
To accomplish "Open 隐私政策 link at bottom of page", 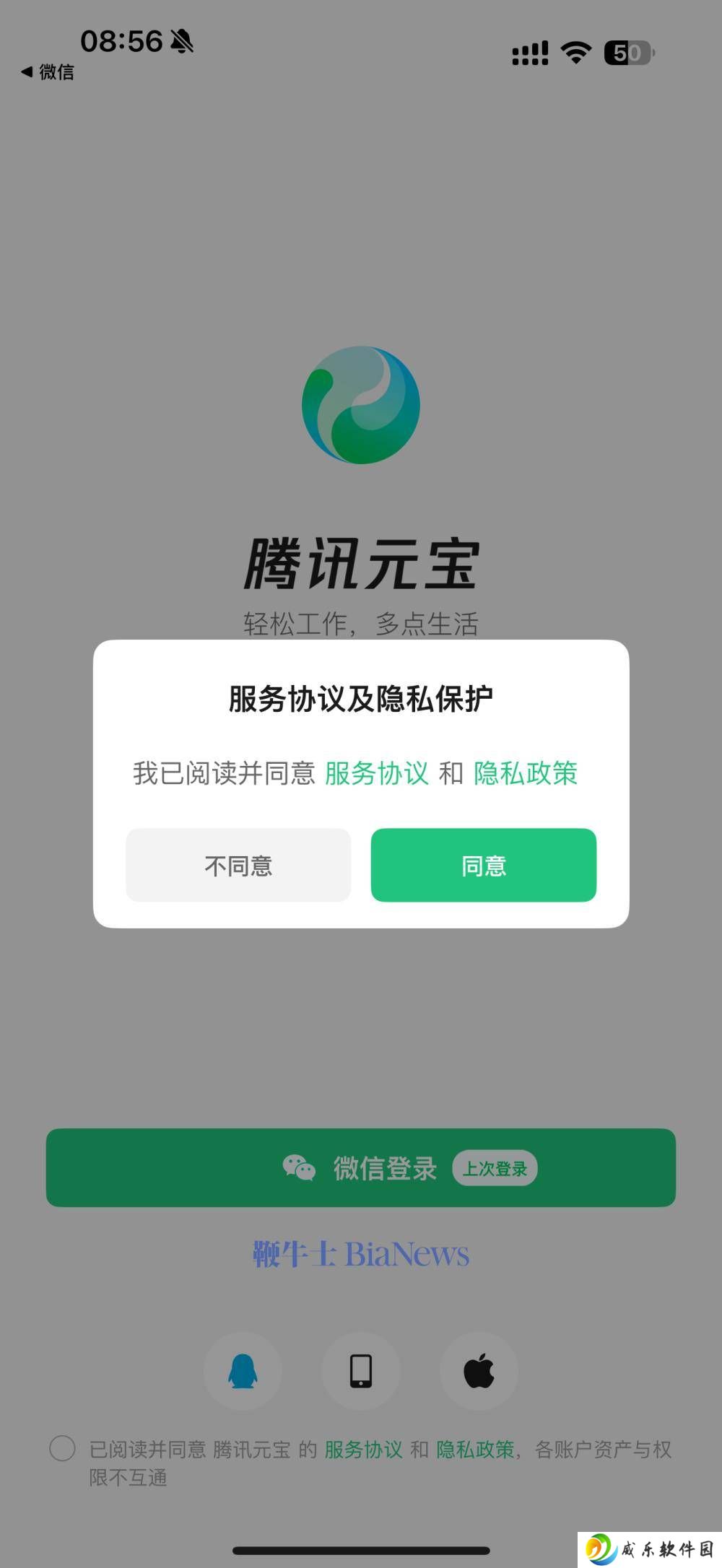I will (x=475, y=1449).
